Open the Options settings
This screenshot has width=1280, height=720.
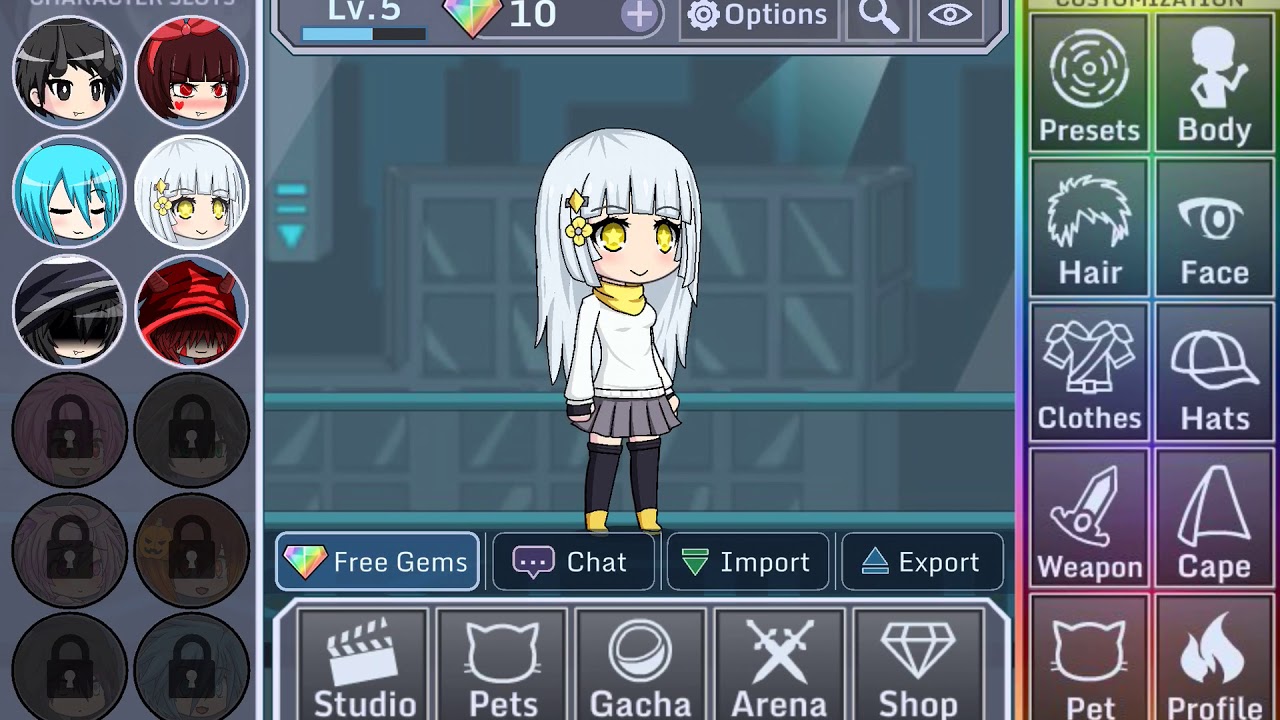point(758,16)
